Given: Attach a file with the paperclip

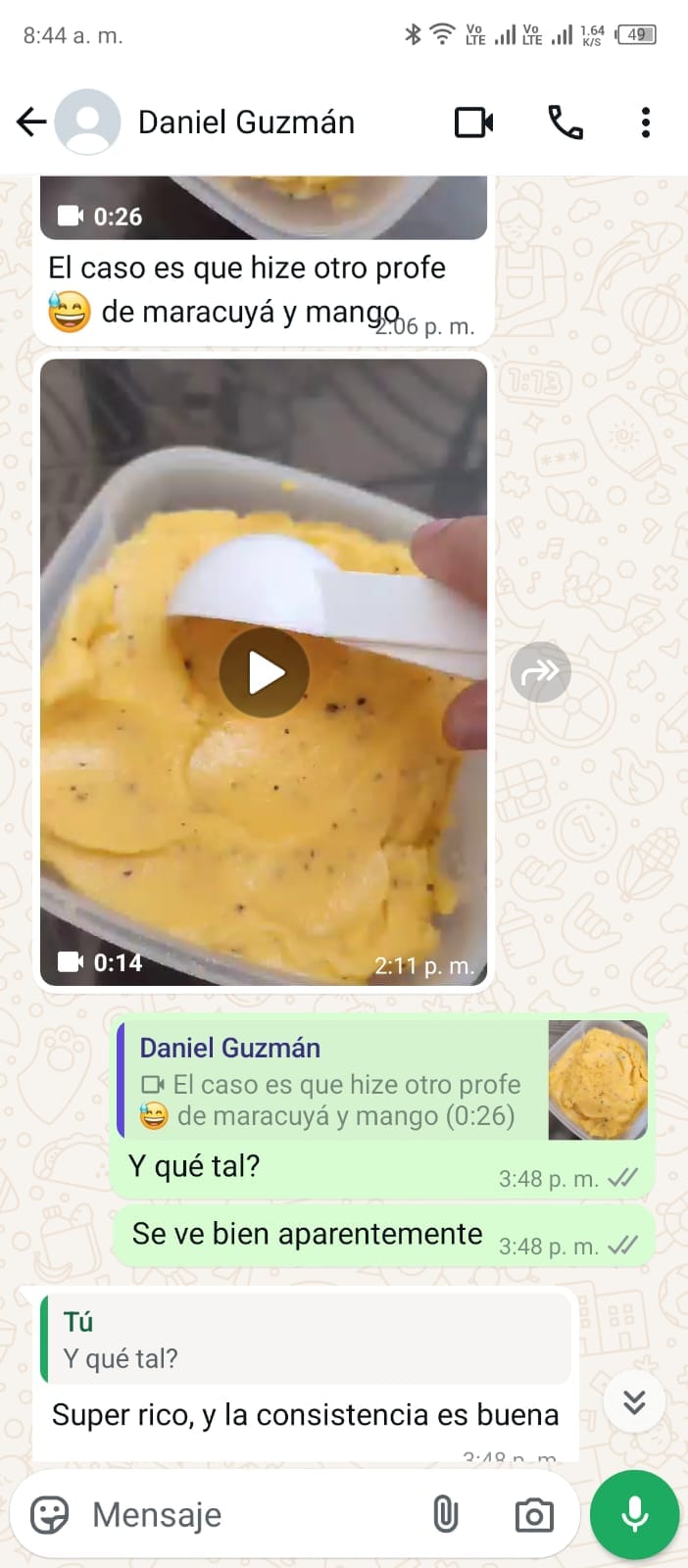Looking at the screenshot, I should coord(445,1515).
